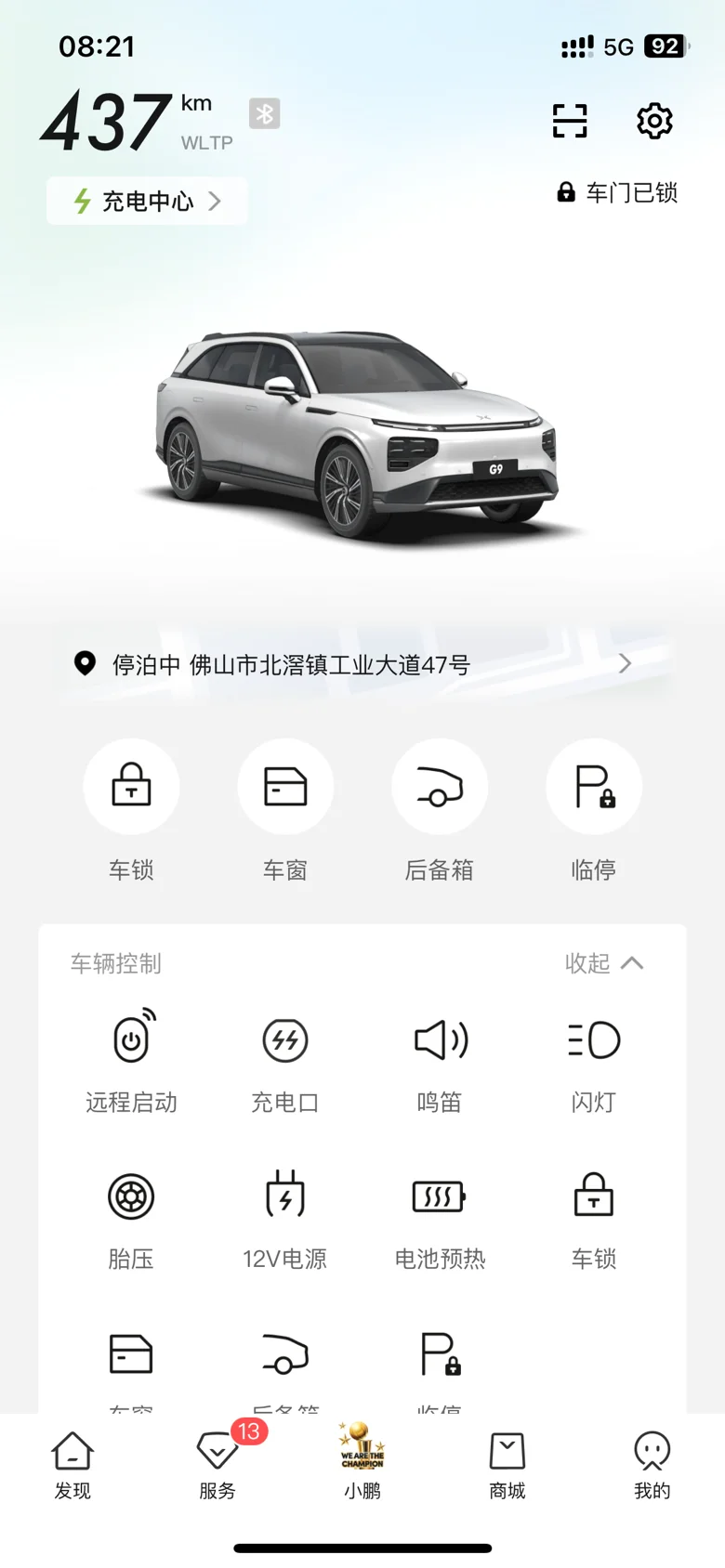Screen dimensions: 725x1568
Task: Switch to the 服务 tab
Action: [217, 1466]
